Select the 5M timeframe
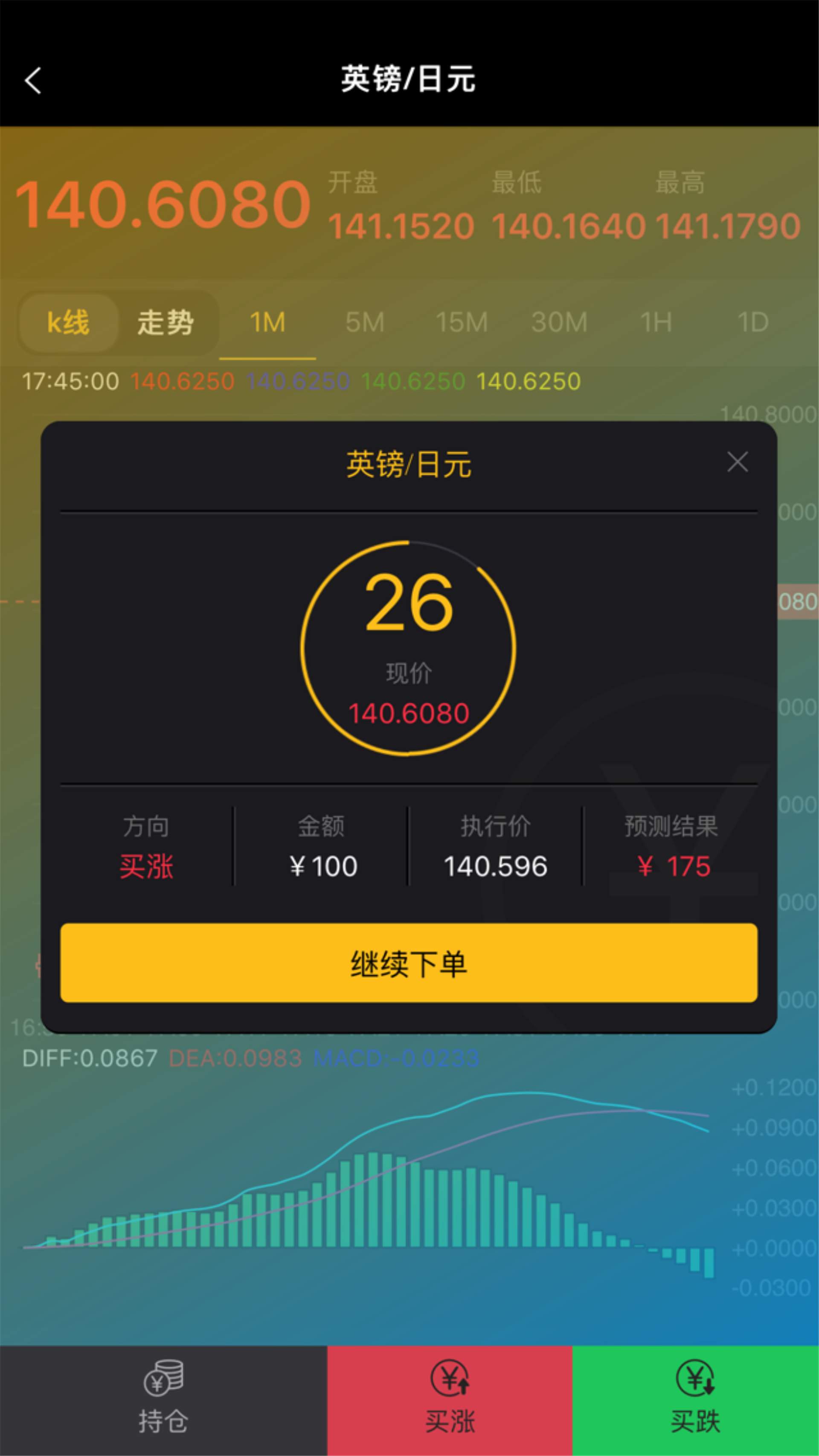Viewport: 819px width, 1456px height. [365, 323]
